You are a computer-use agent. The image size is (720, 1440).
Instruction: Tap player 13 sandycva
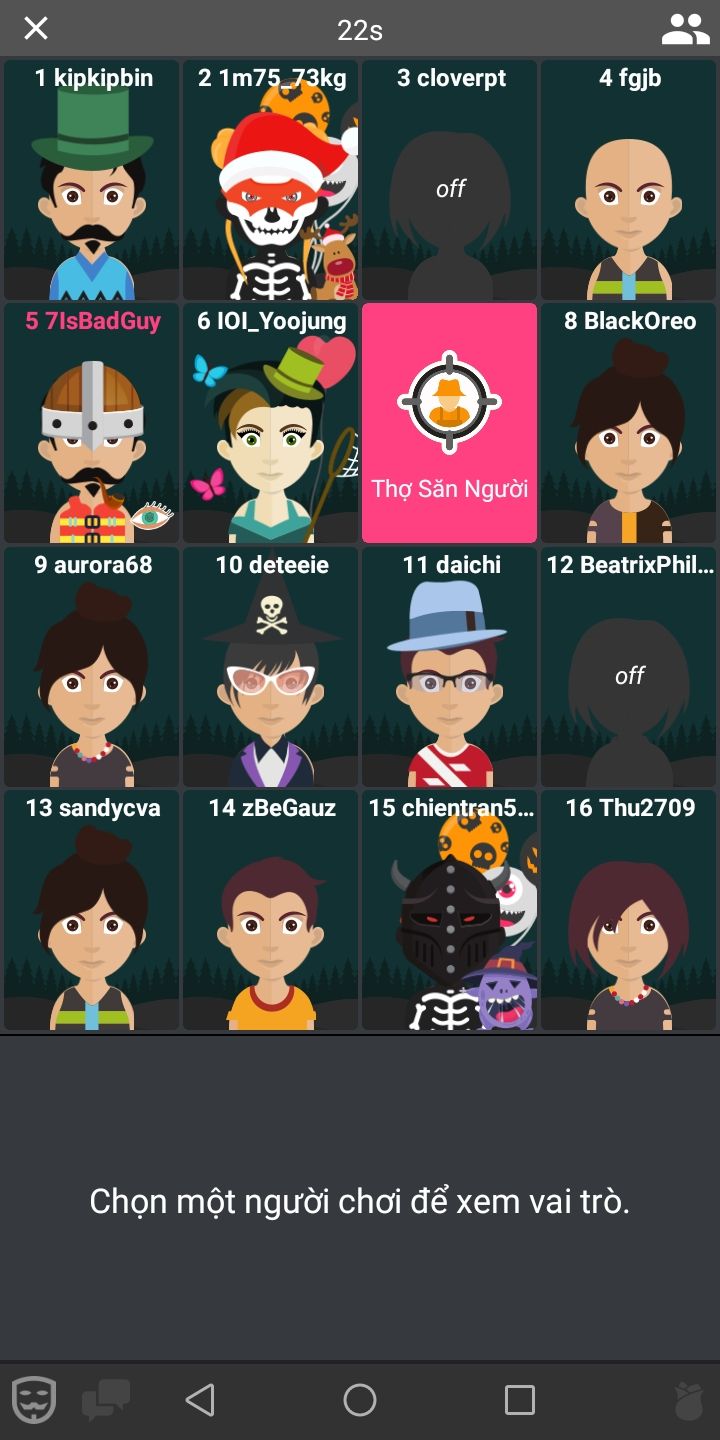[x=92, y=910]
